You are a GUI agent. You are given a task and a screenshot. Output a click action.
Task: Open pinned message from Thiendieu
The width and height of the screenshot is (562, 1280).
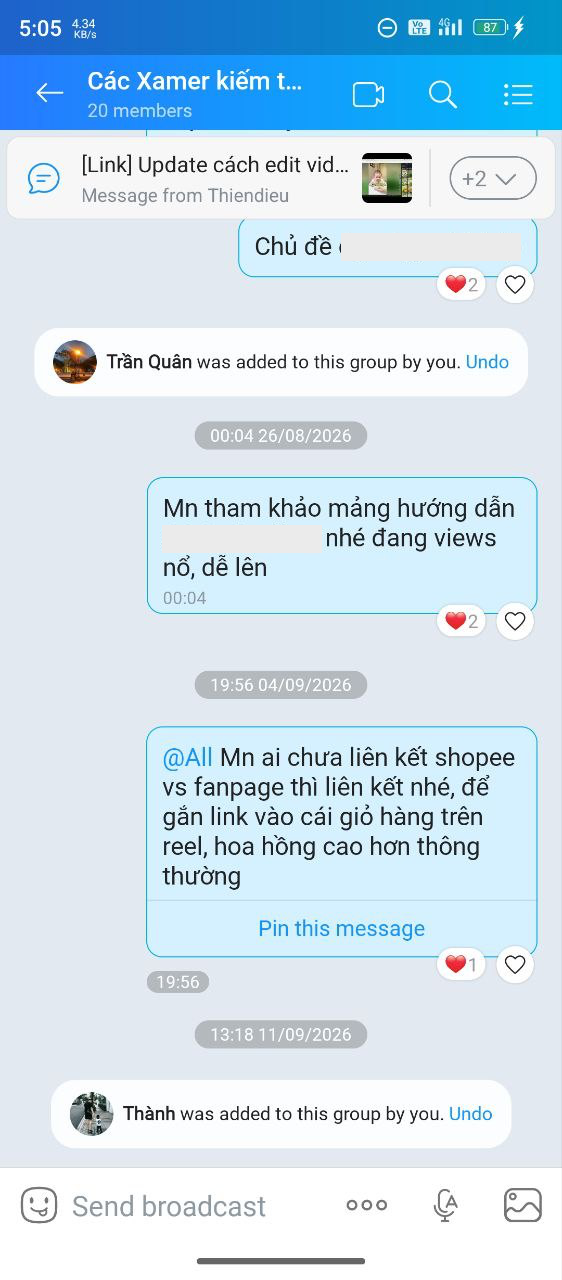click(215, 178)
